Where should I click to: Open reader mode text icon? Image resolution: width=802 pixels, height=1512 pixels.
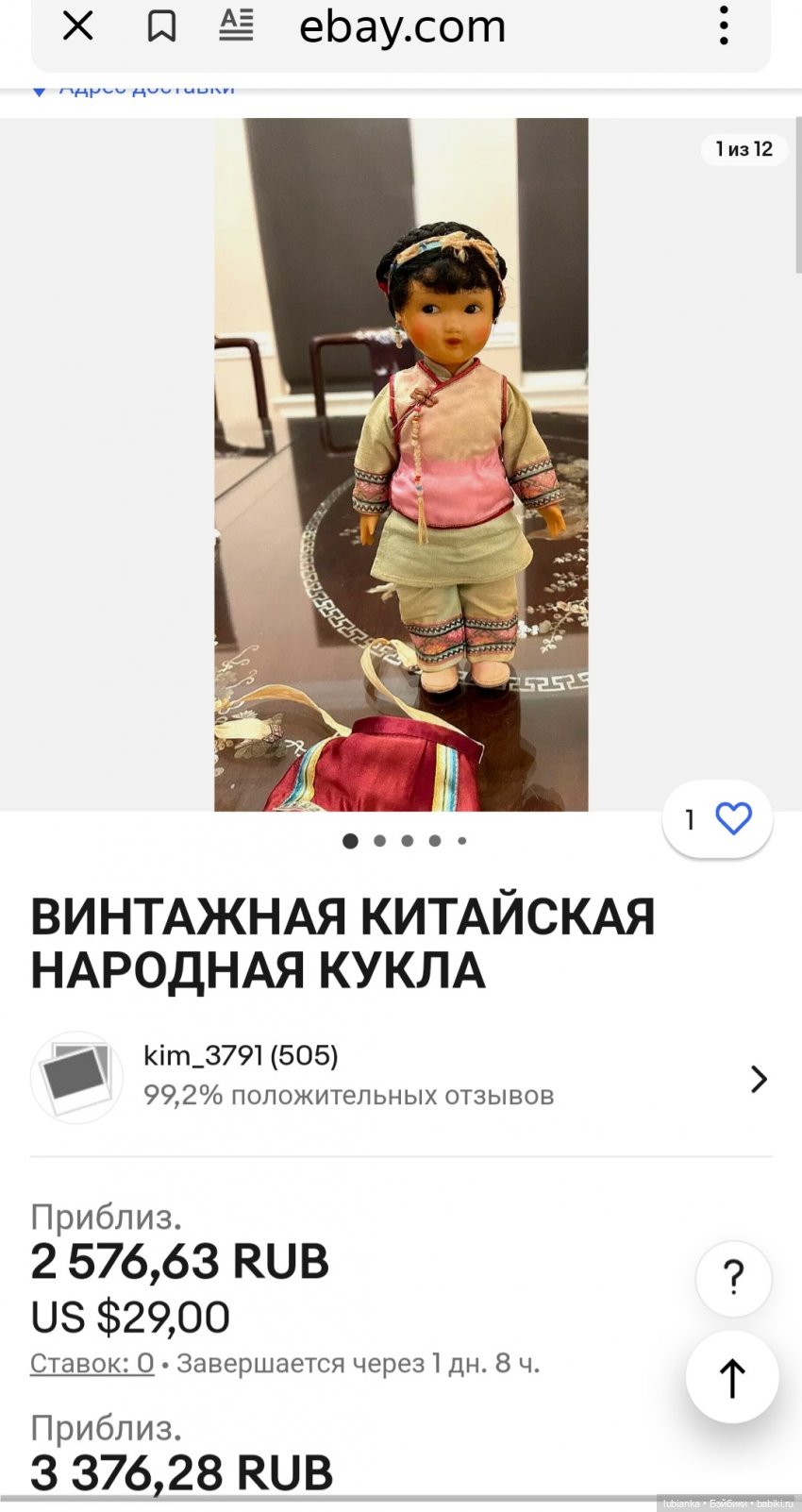pyautogui.click(x=236, y=26)
